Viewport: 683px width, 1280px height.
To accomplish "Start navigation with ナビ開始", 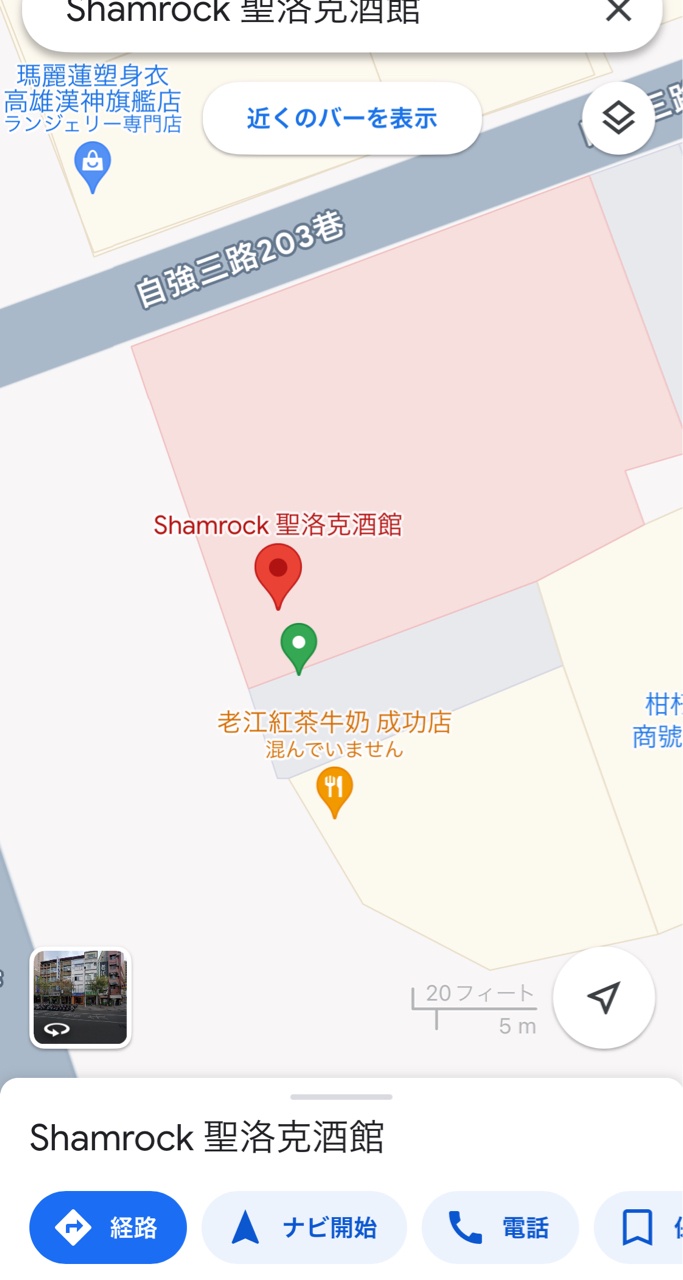I will (304, 1227).
